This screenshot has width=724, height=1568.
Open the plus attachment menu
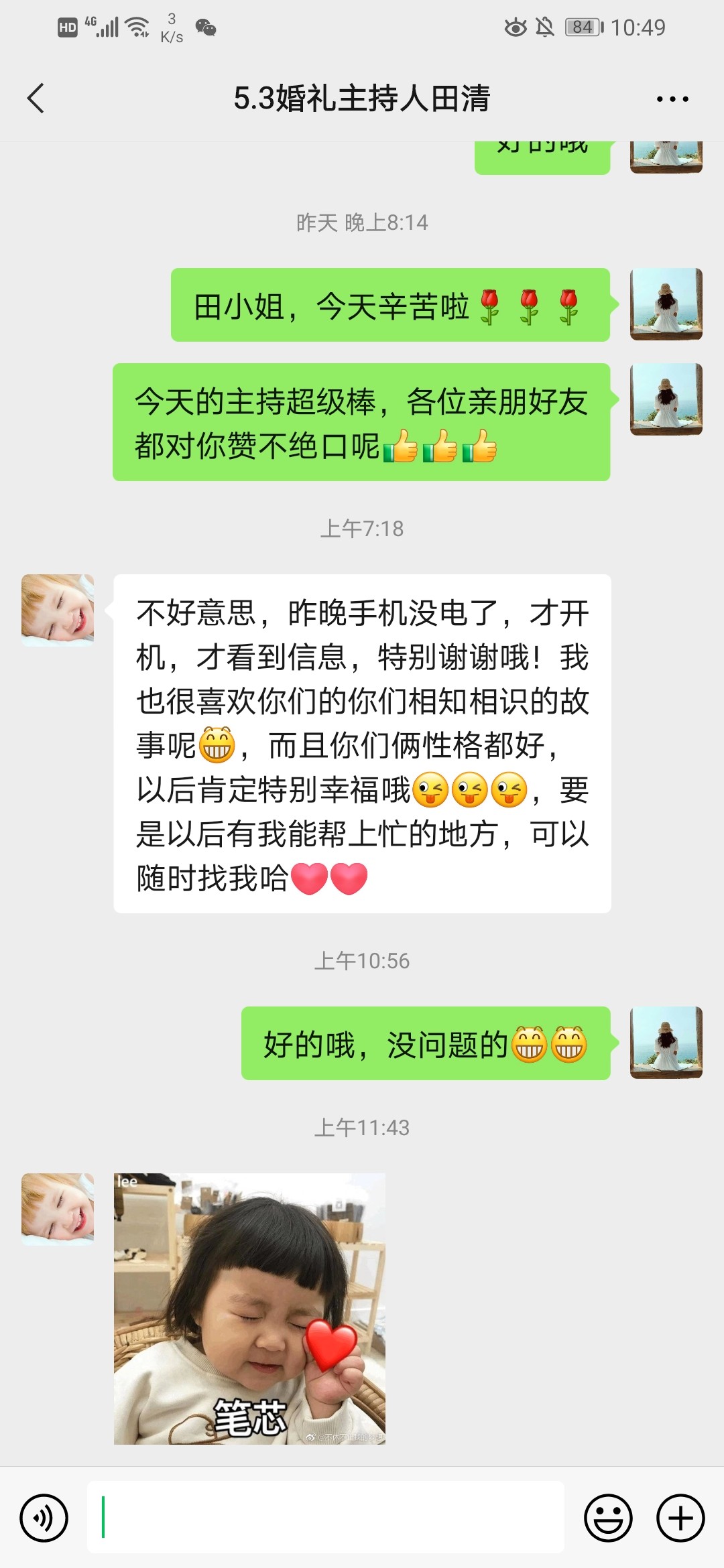pos(680,1518)
